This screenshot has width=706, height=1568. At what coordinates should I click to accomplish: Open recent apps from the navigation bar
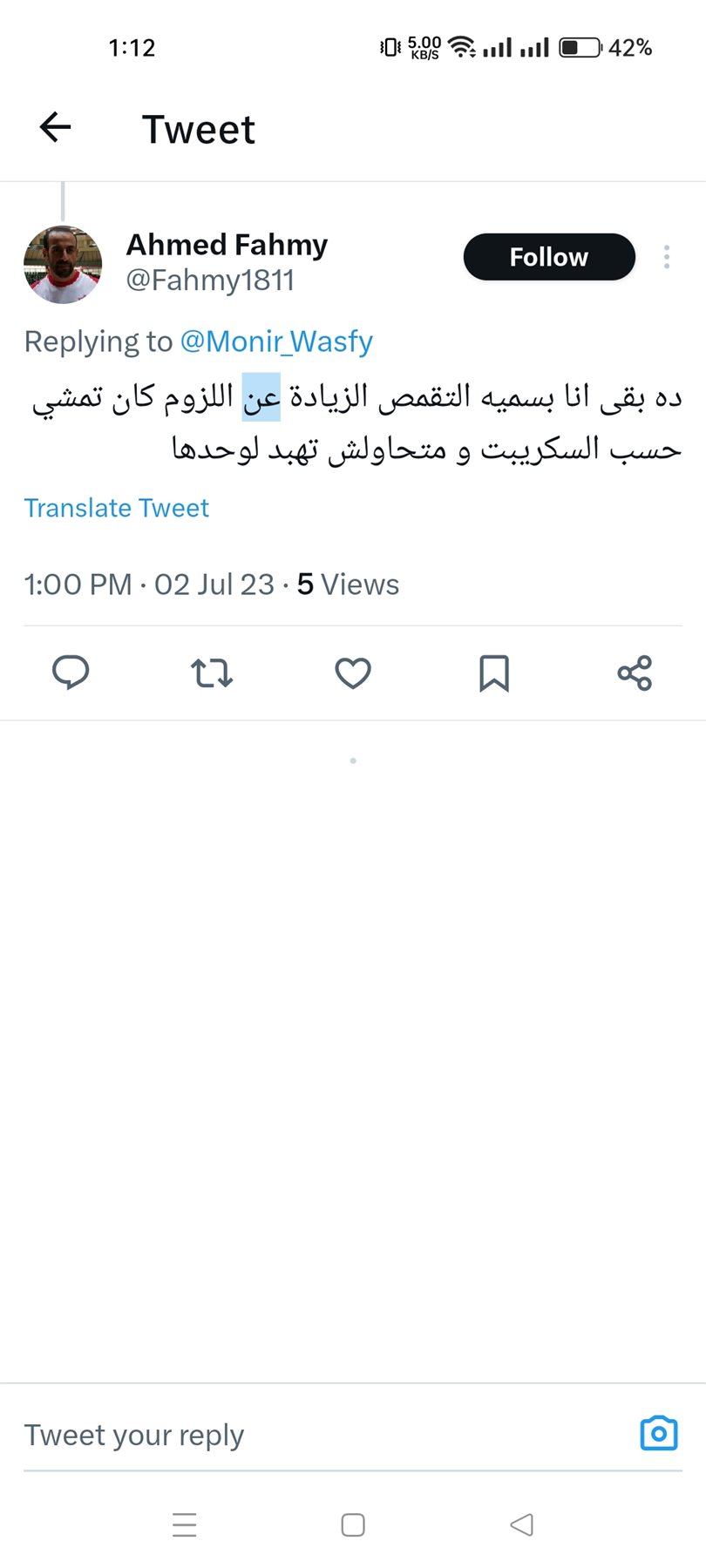[x=185, y=1524]
